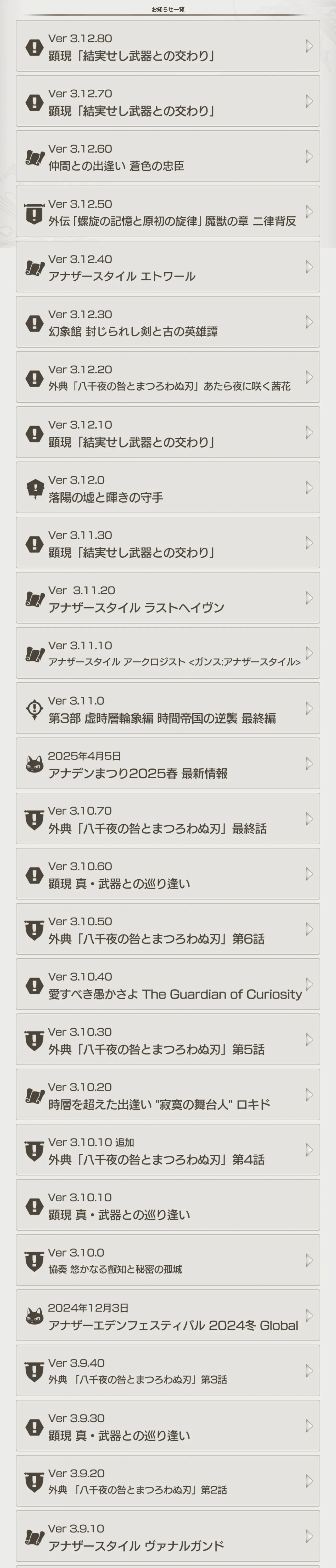Select The Guardian of Curiosity notice
The width and height of the screenshot is (336, 1568).
coord(168,984)
